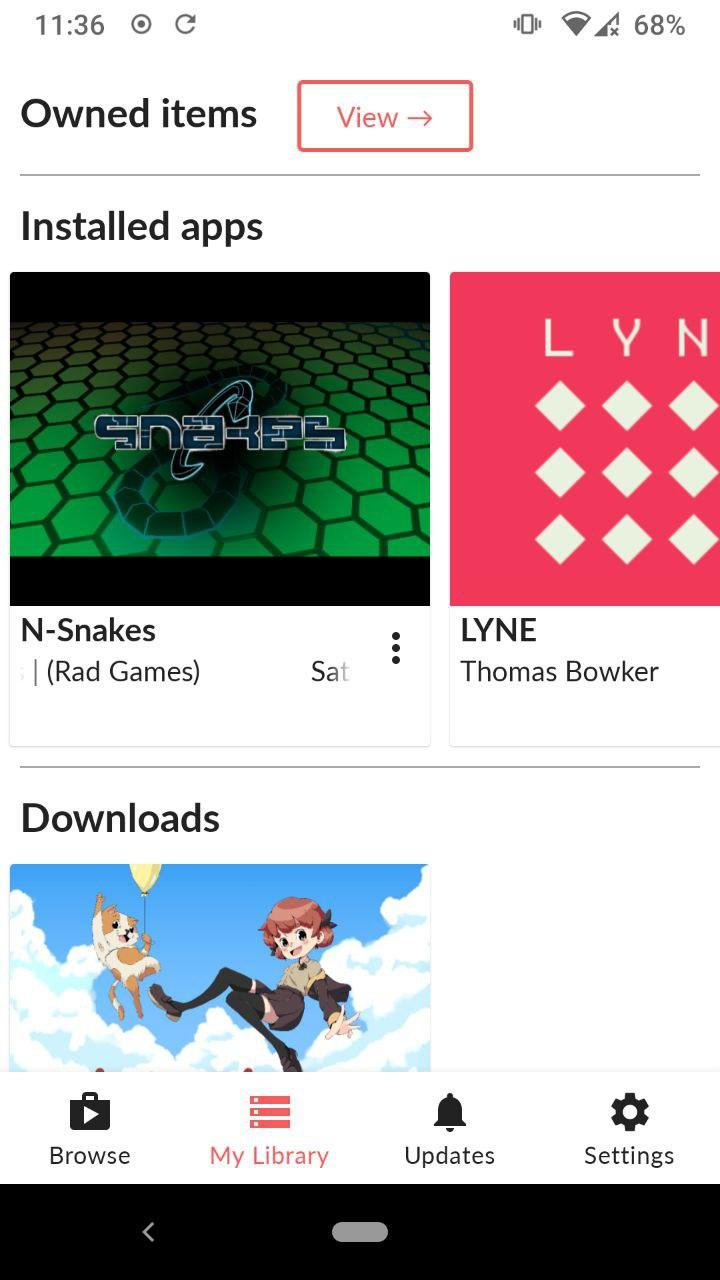The image size is (720, 1280).
Task: Open the downloaded anime game card
Action: (x=220, y=965)
